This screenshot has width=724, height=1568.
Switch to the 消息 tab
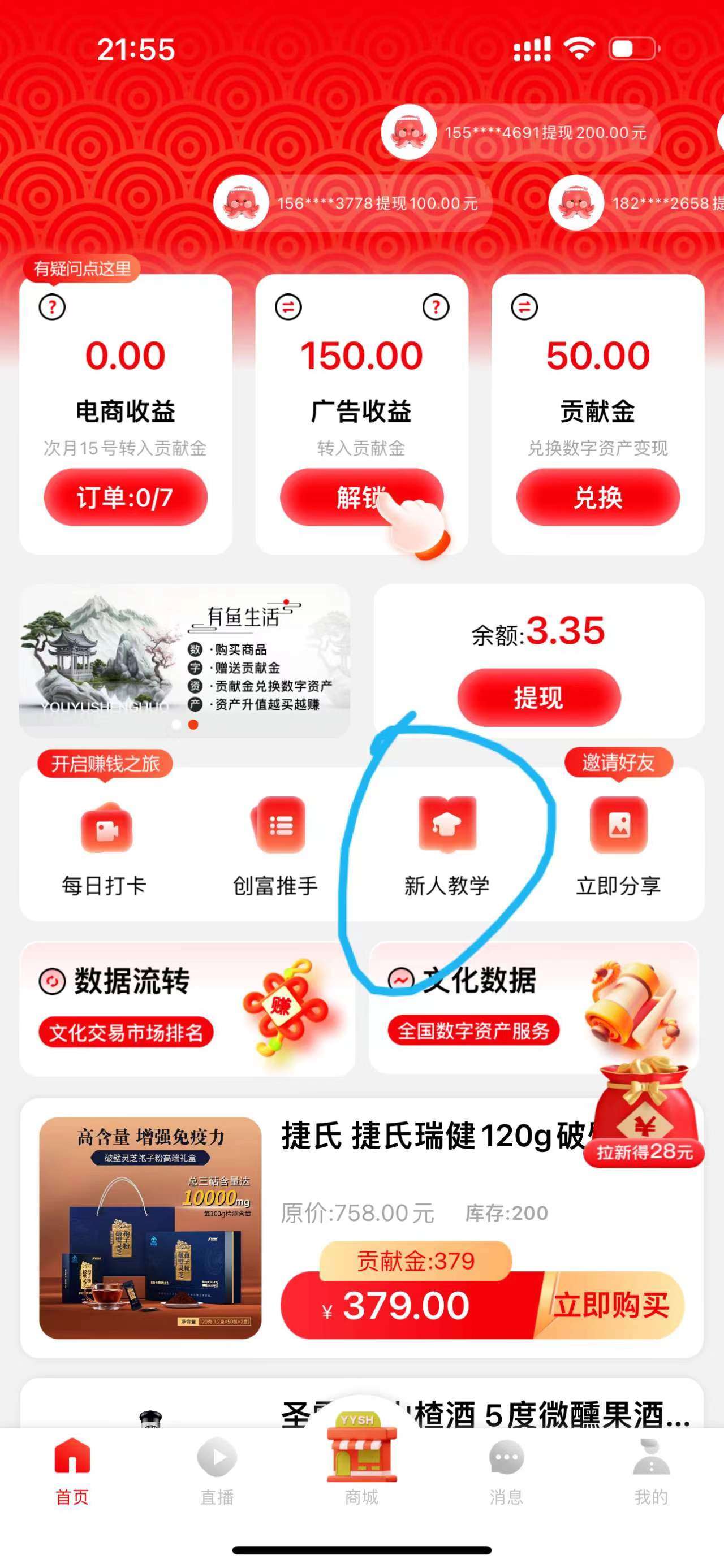(506, 1470)
